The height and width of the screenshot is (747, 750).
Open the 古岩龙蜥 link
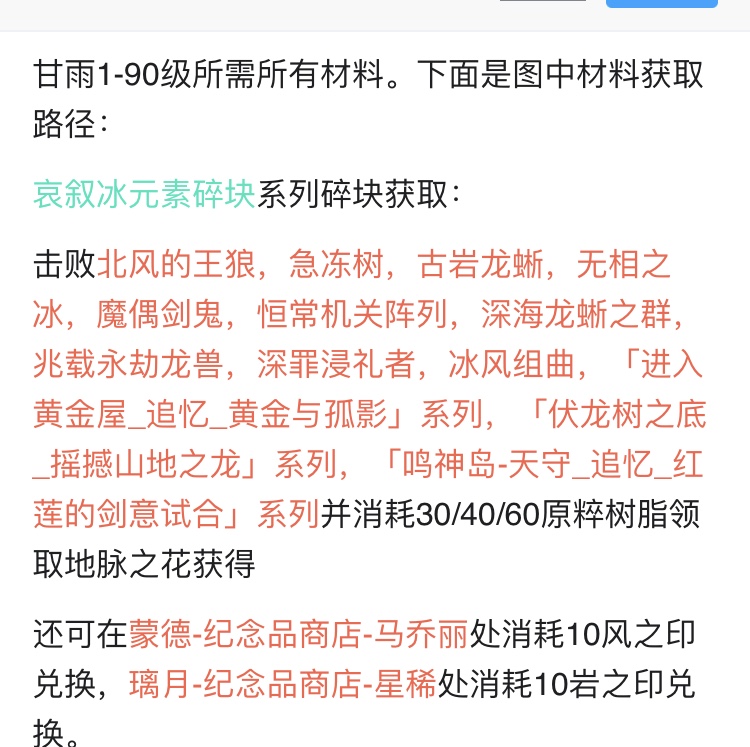(479, 266)
